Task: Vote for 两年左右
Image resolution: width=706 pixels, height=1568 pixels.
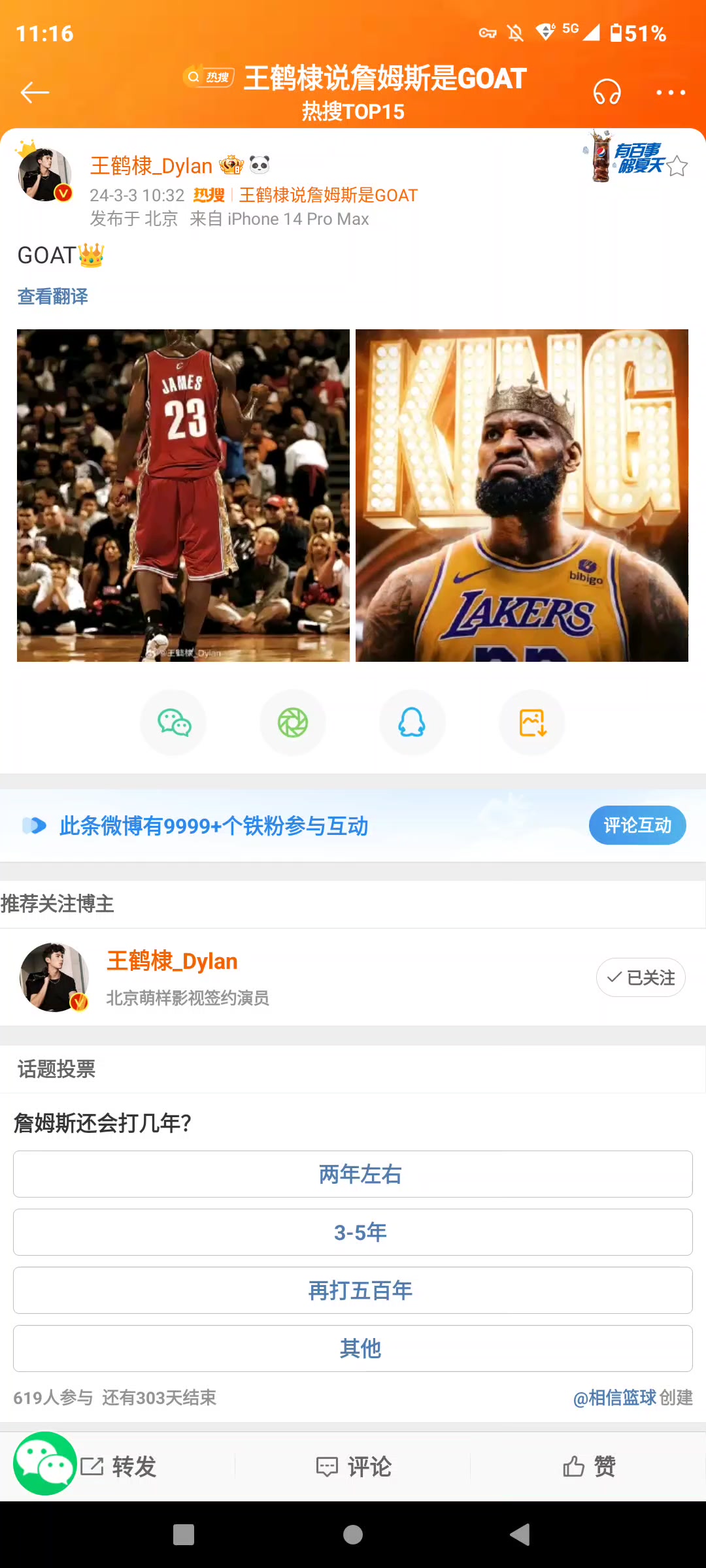Action: click(353, 1174)
